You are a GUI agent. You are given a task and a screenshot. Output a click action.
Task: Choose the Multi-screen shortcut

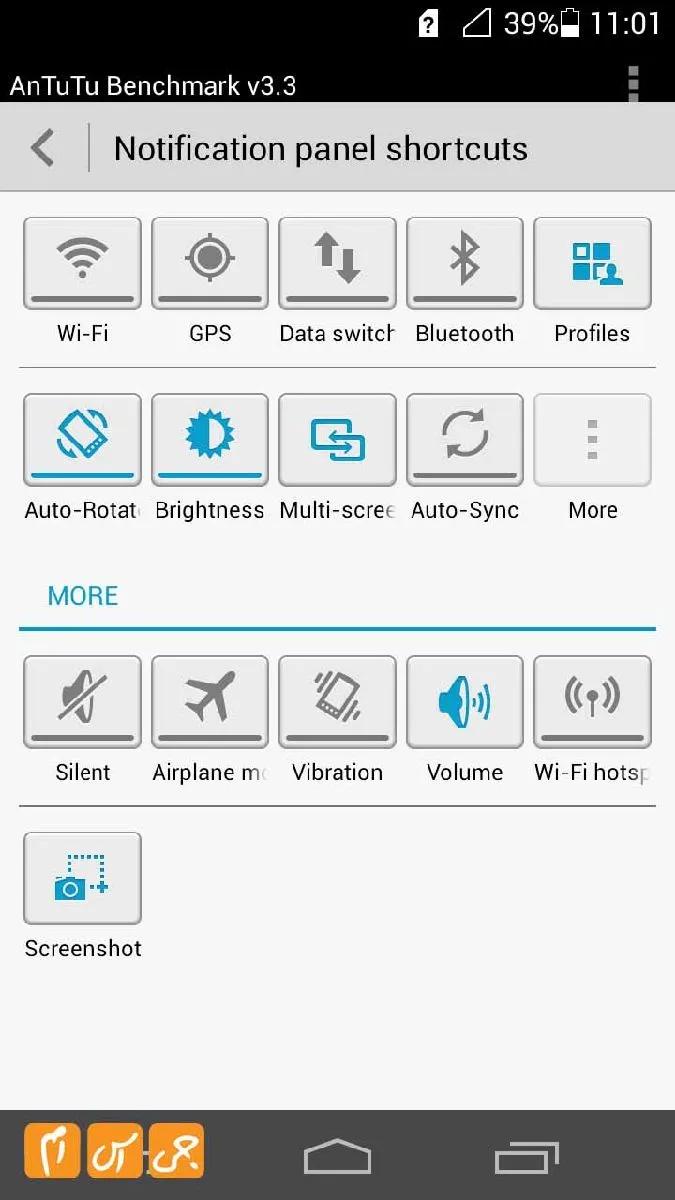point(337,439)
